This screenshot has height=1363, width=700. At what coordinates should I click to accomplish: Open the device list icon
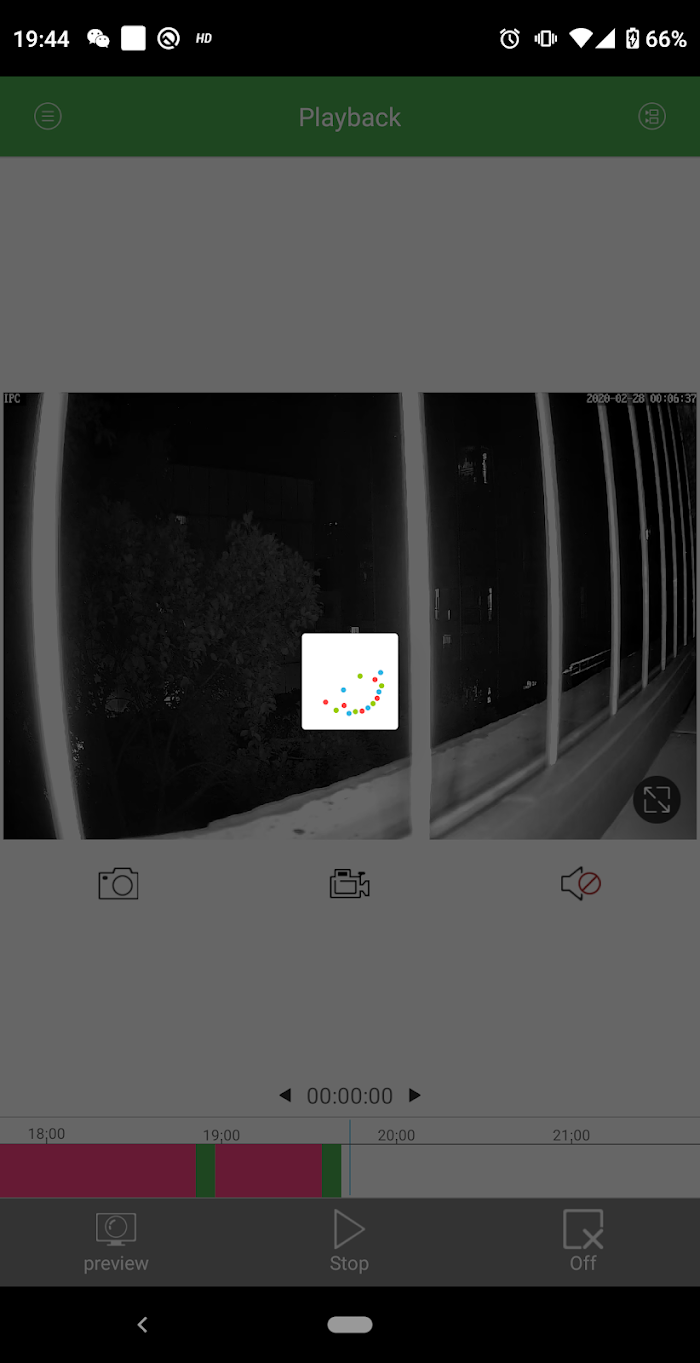(x=651, y=117)
